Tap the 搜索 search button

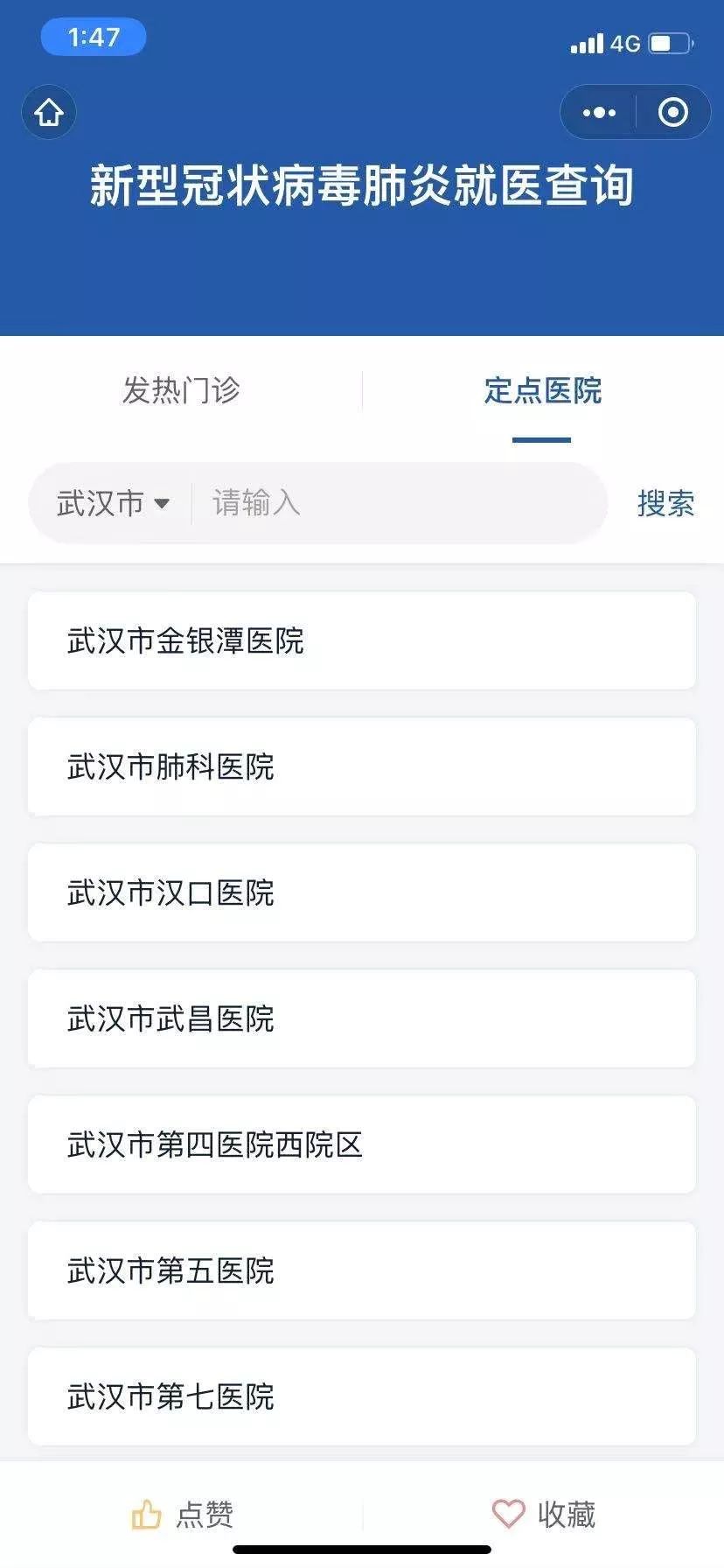(665, 503)
